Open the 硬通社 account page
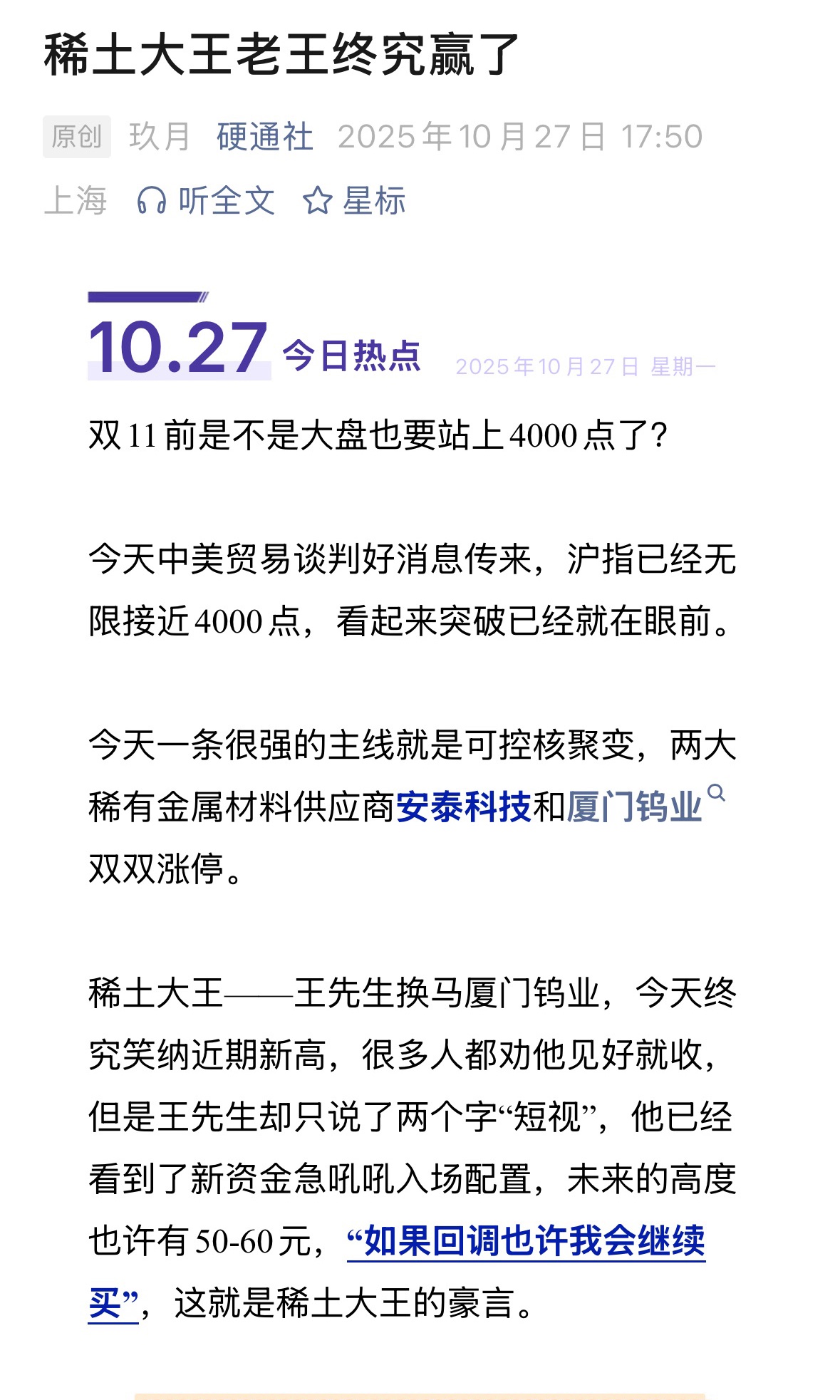The width and height of the screenshot is (840, 1400). [x=265, y=137]
